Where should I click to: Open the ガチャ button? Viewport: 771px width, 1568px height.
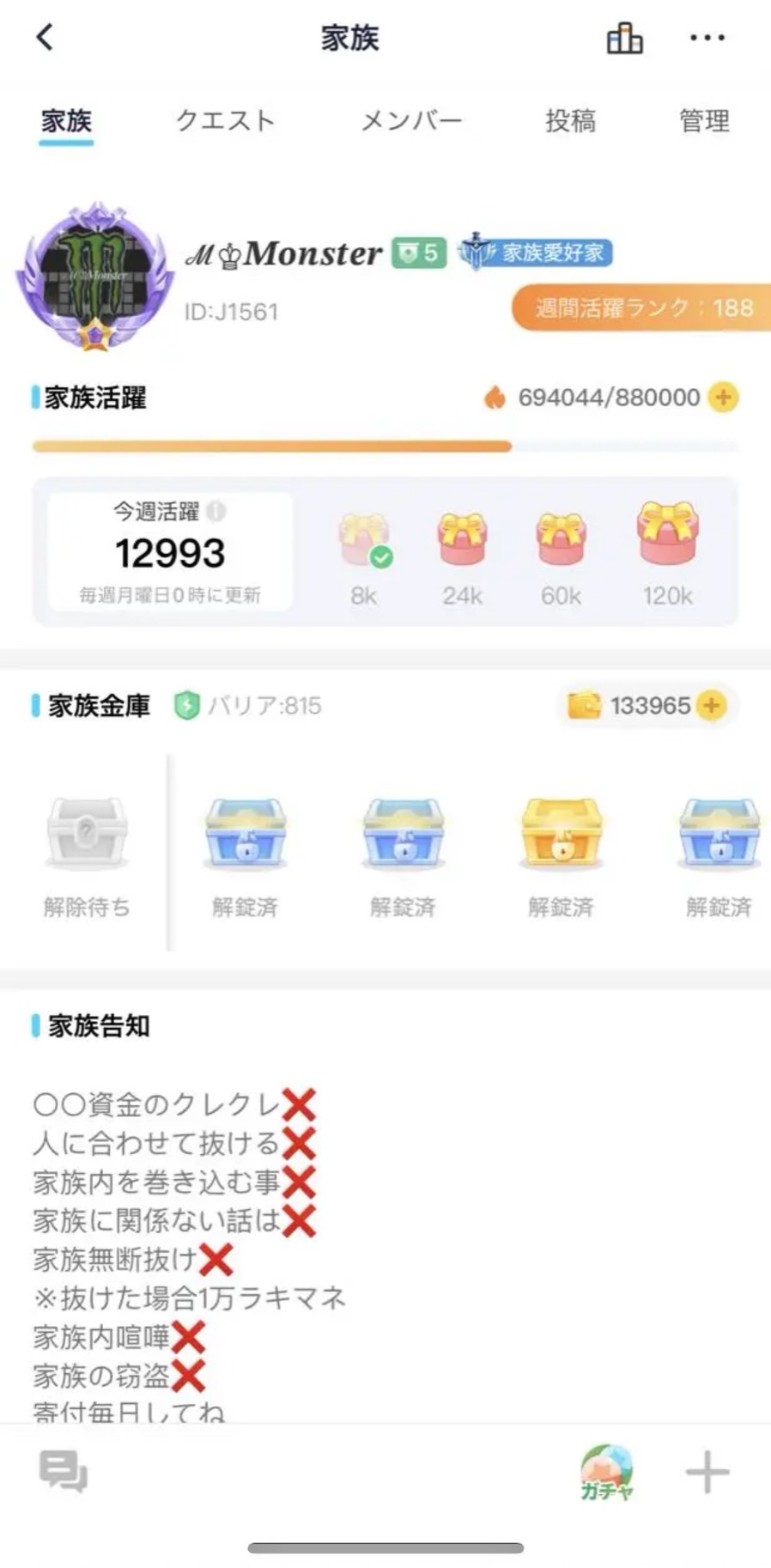[607, 1472]
